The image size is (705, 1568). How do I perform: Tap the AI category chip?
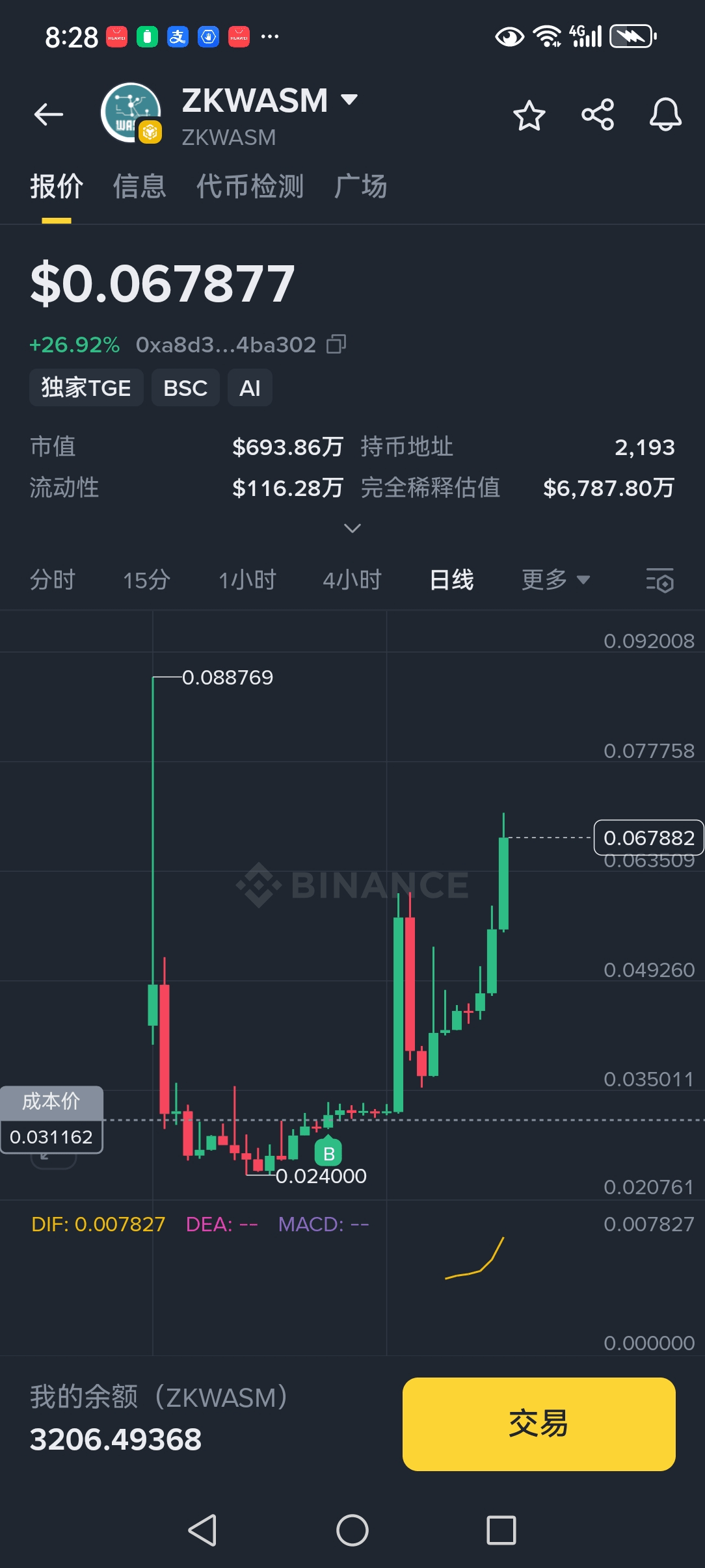point(250,388)
